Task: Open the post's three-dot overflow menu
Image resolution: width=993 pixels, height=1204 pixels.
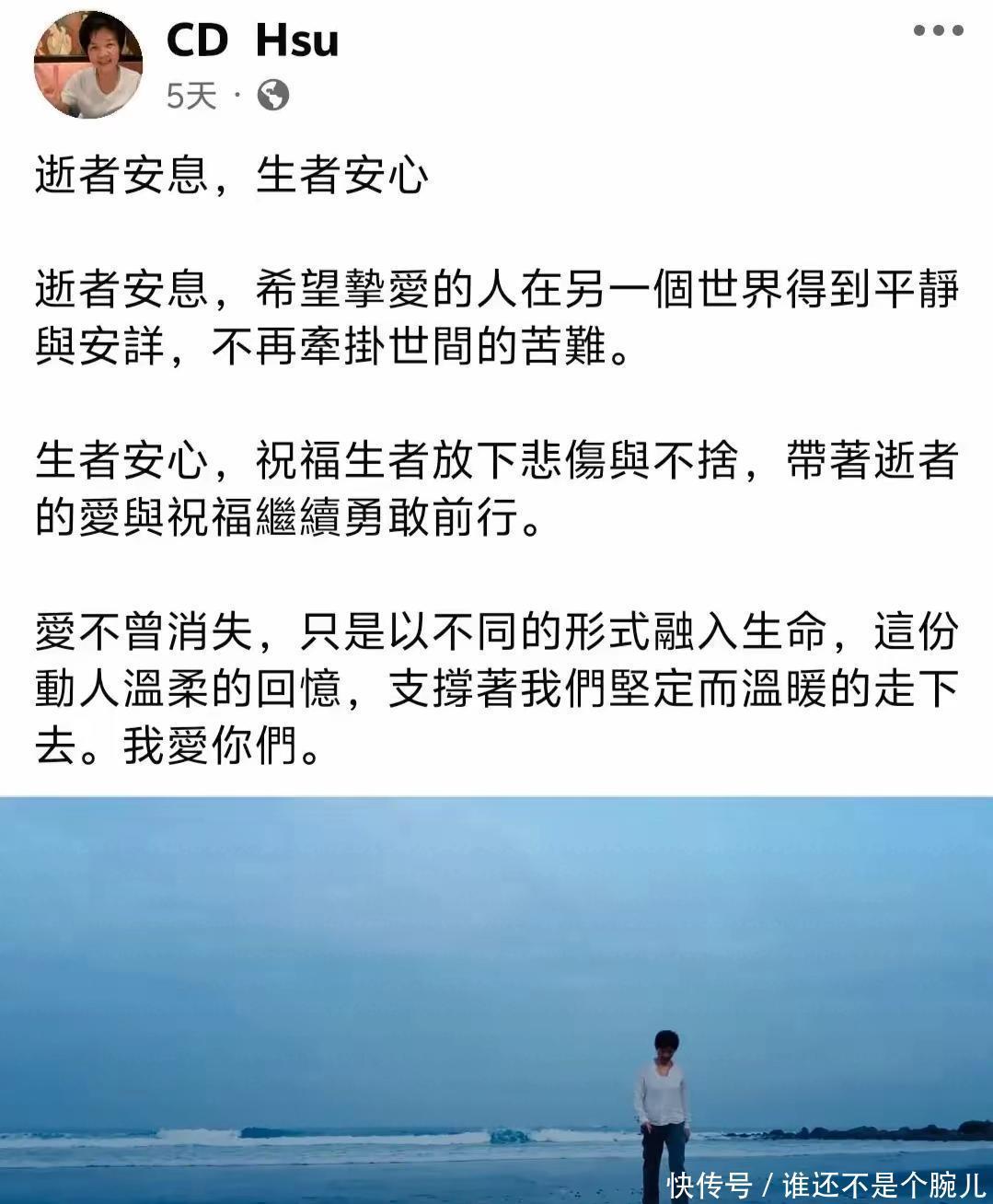Action: coord(938,30)
